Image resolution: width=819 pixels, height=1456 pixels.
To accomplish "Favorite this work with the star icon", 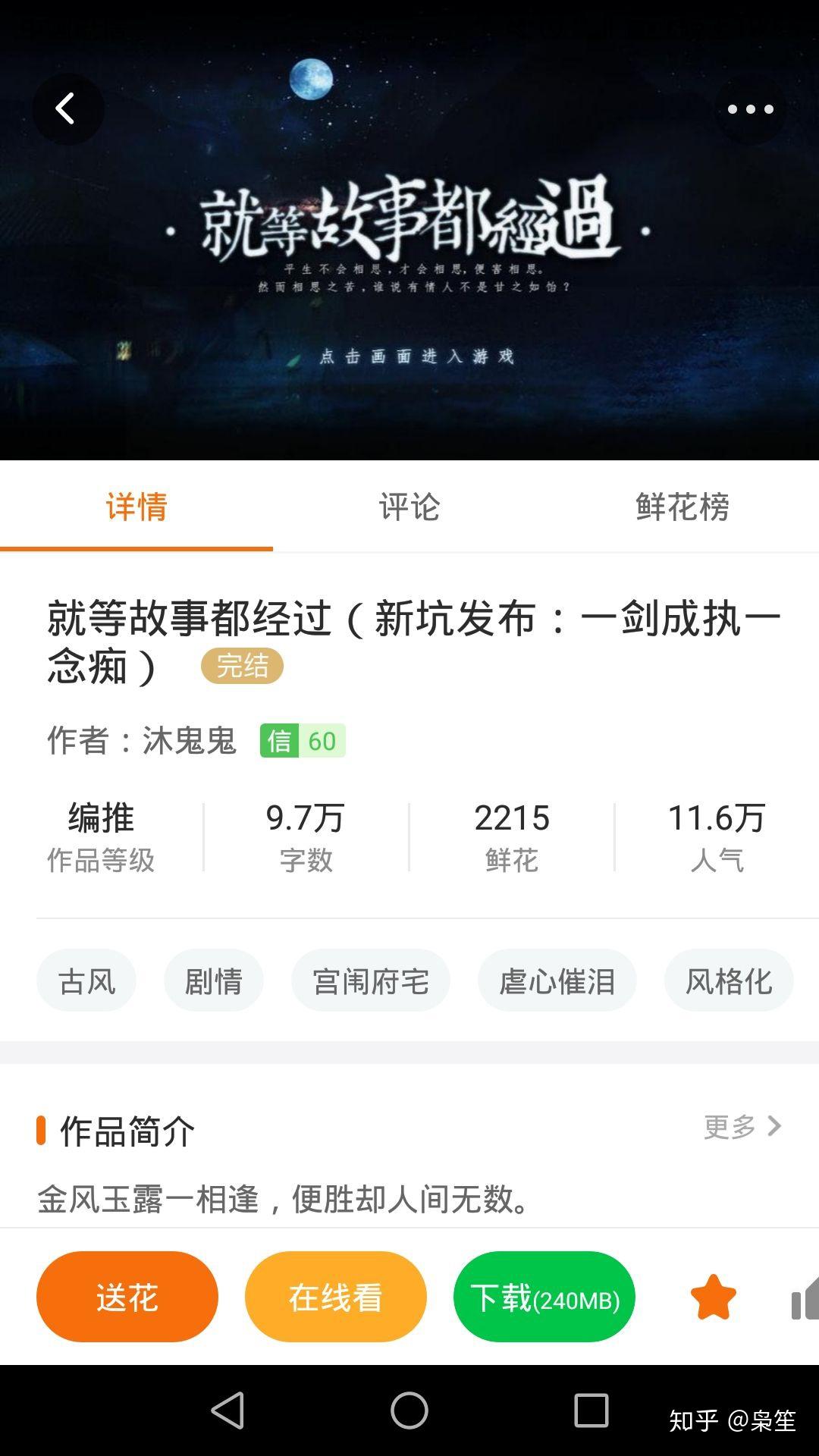I will (x=713, y=1298).
